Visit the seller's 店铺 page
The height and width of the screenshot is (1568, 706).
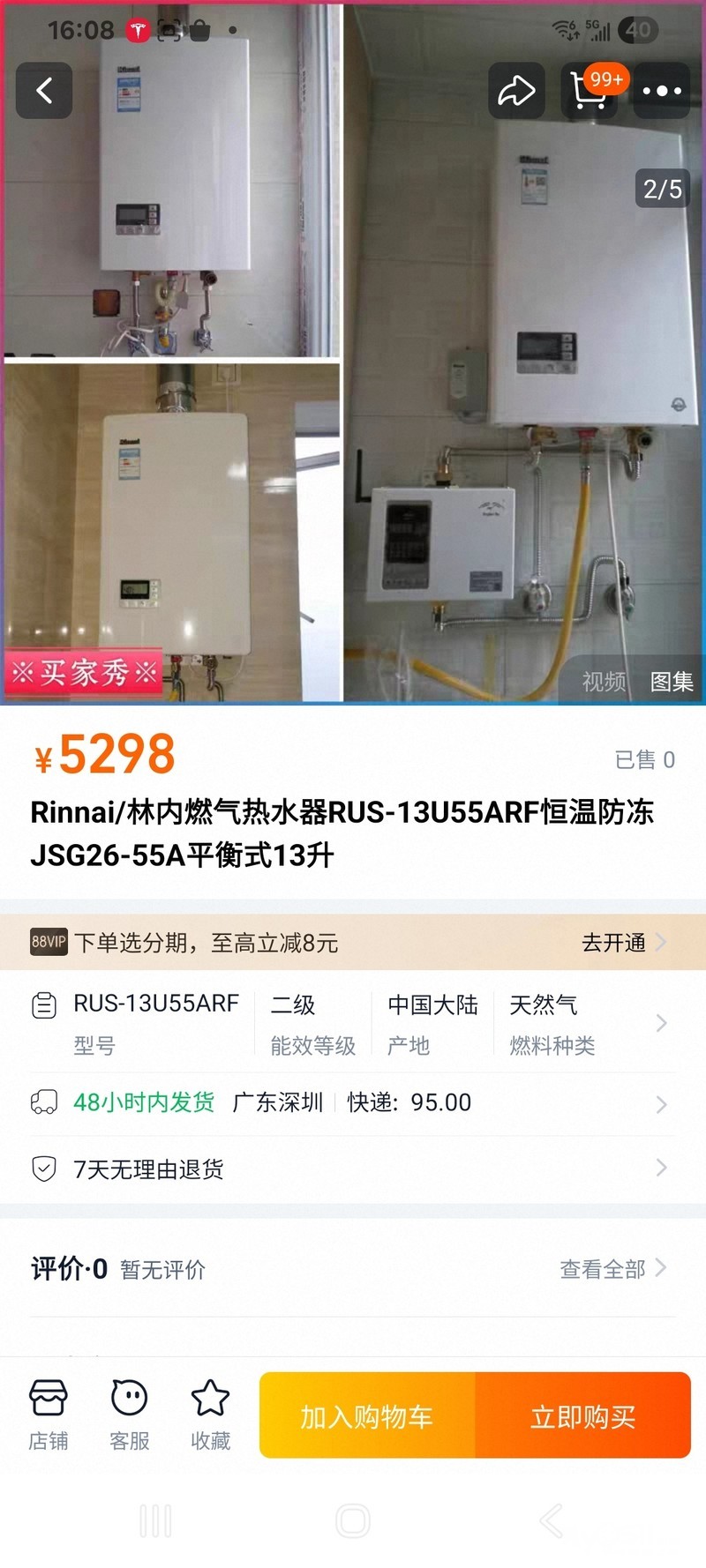click(x=48, y=1415)
